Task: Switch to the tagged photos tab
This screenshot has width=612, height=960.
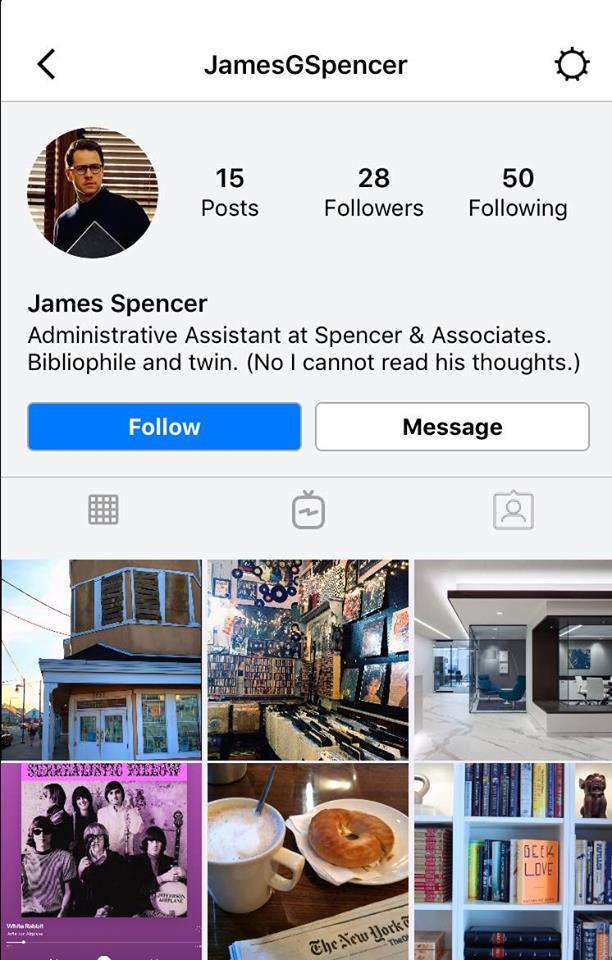Action: point(513,510)
